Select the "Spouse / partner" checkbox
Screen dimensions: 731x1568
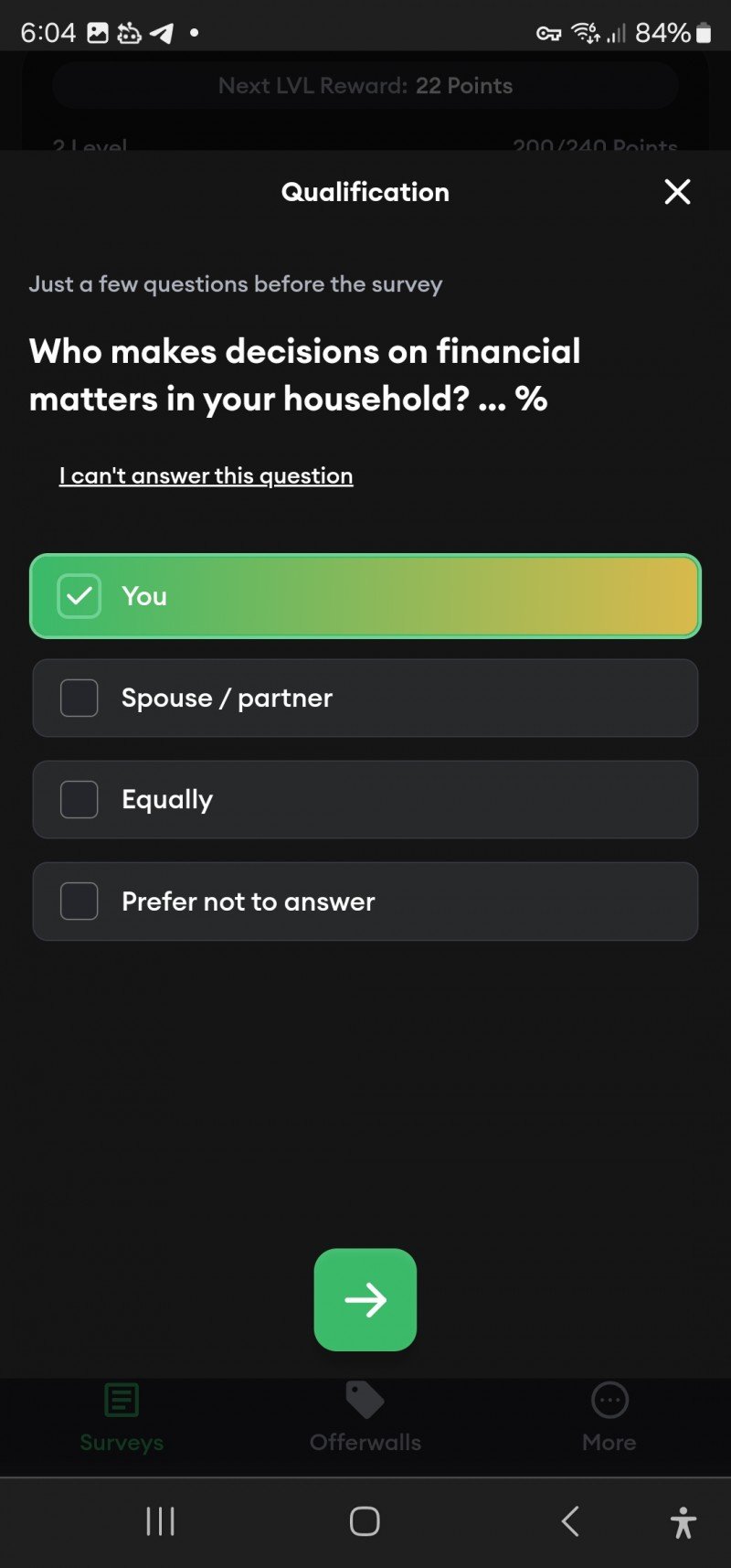click(x=79, y=699)
